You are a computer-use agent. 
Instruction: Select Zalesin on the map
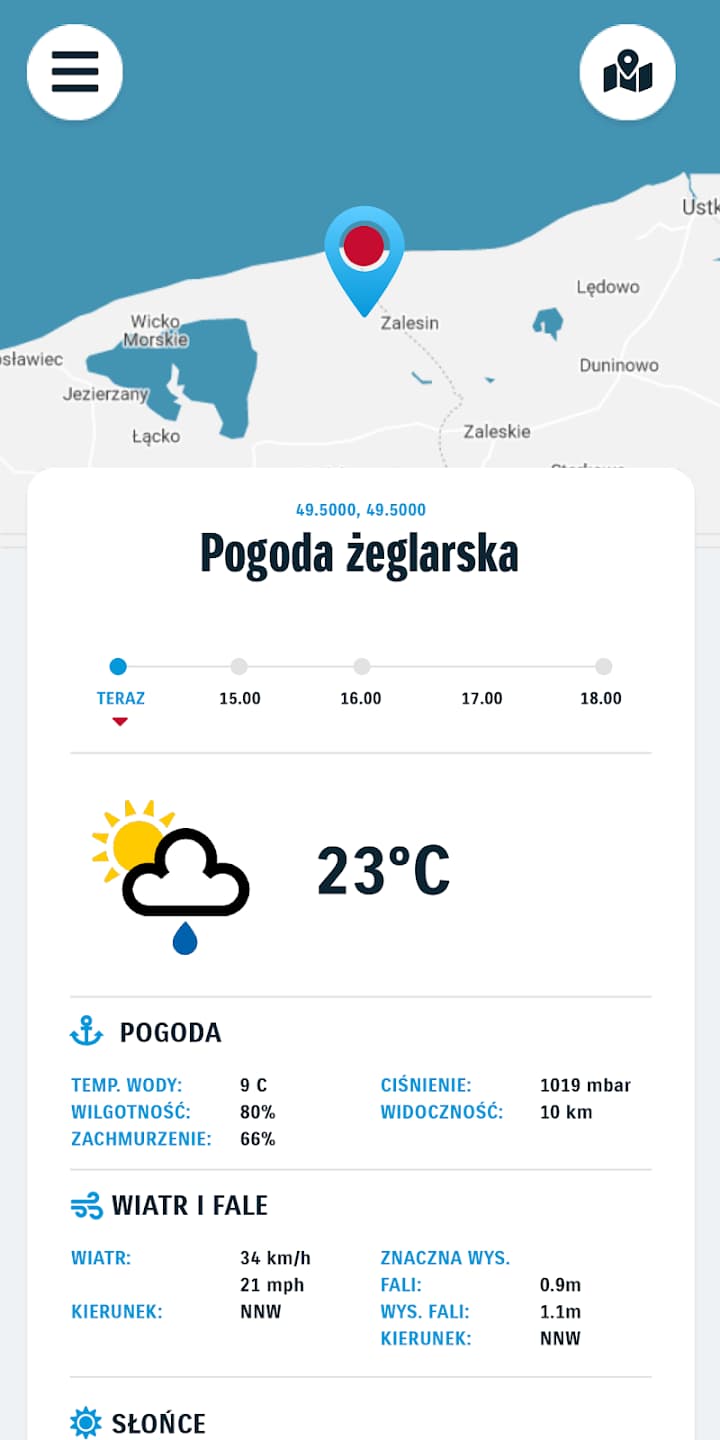[x=408, y=322]
